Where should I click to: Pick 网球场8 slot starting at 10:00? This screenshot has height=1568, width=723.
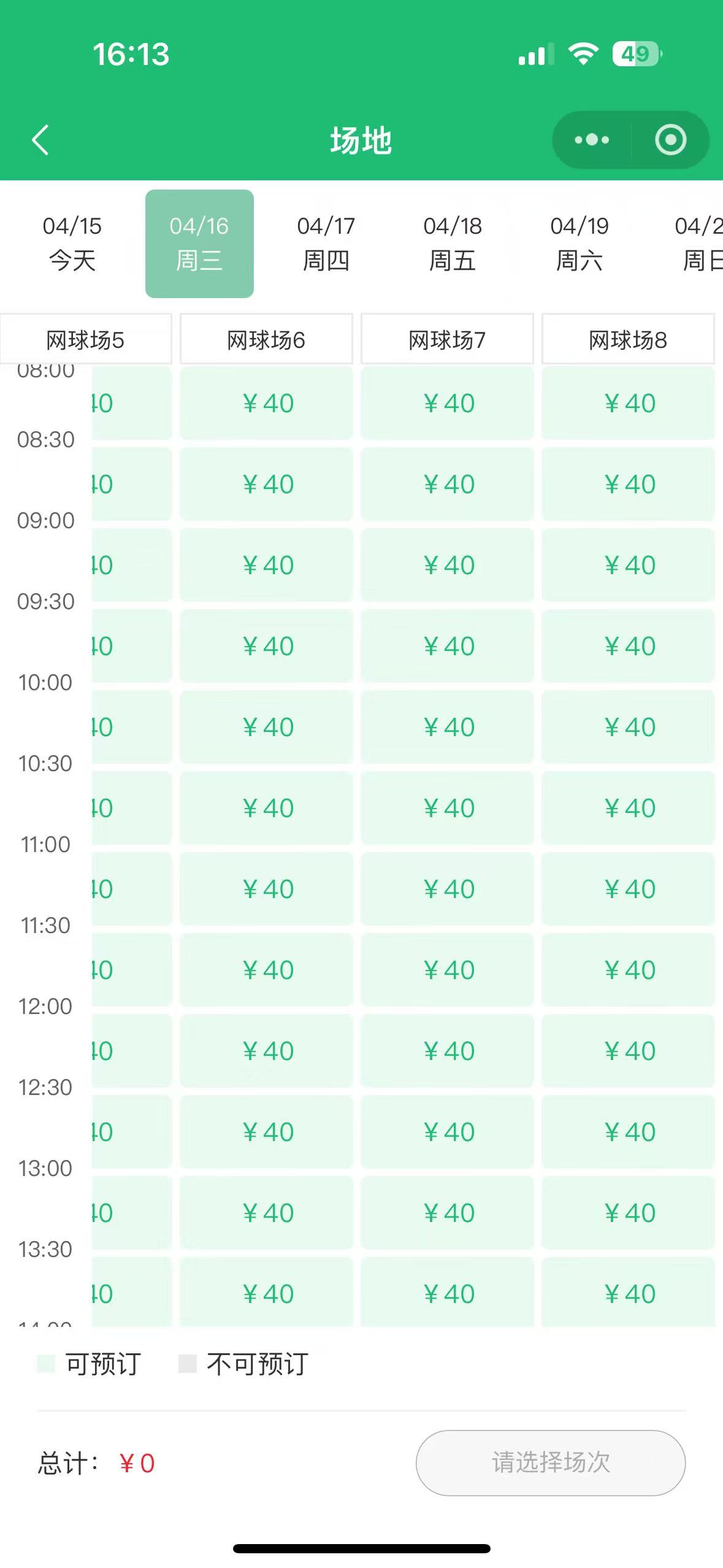click(628, 727)
